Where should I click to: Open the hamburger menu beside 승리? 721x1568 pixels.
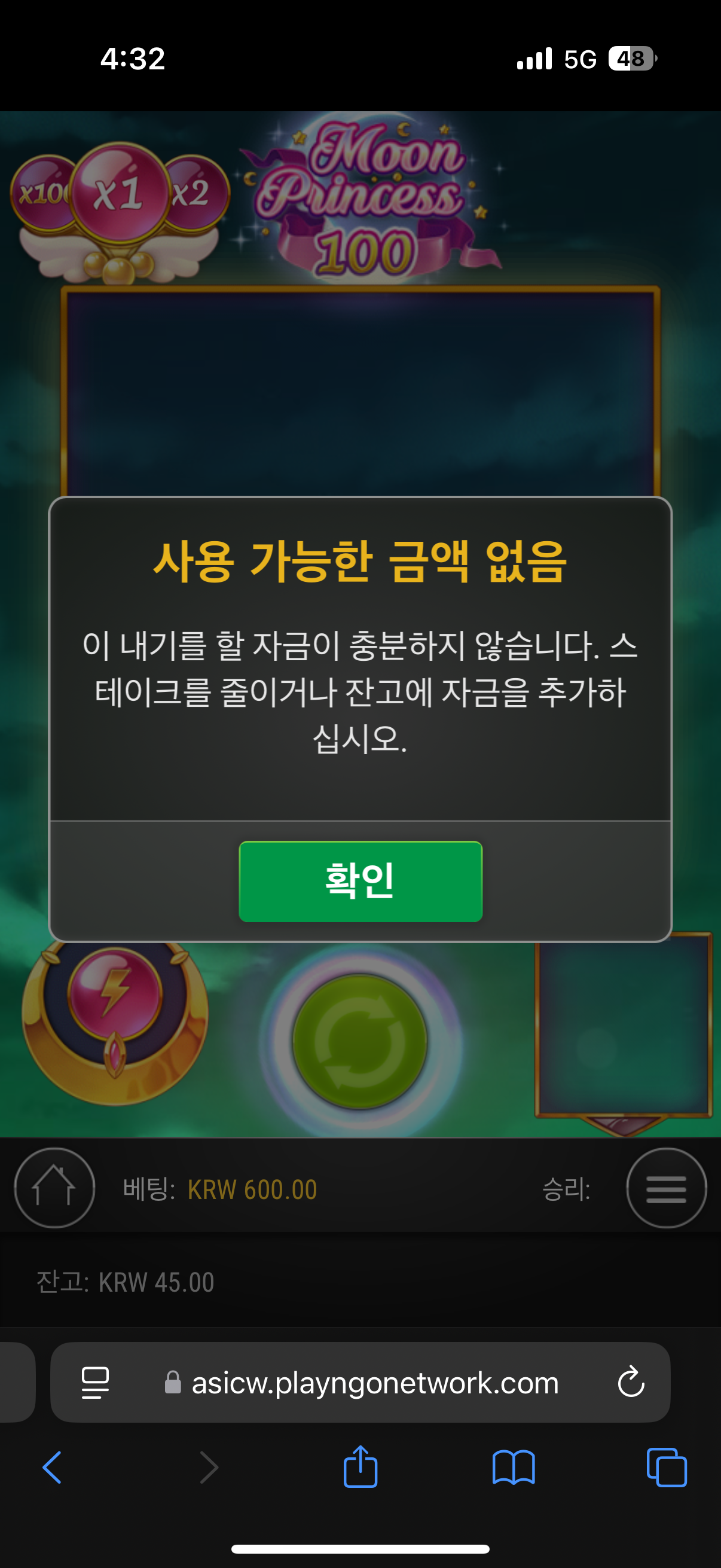(666, 1188)
